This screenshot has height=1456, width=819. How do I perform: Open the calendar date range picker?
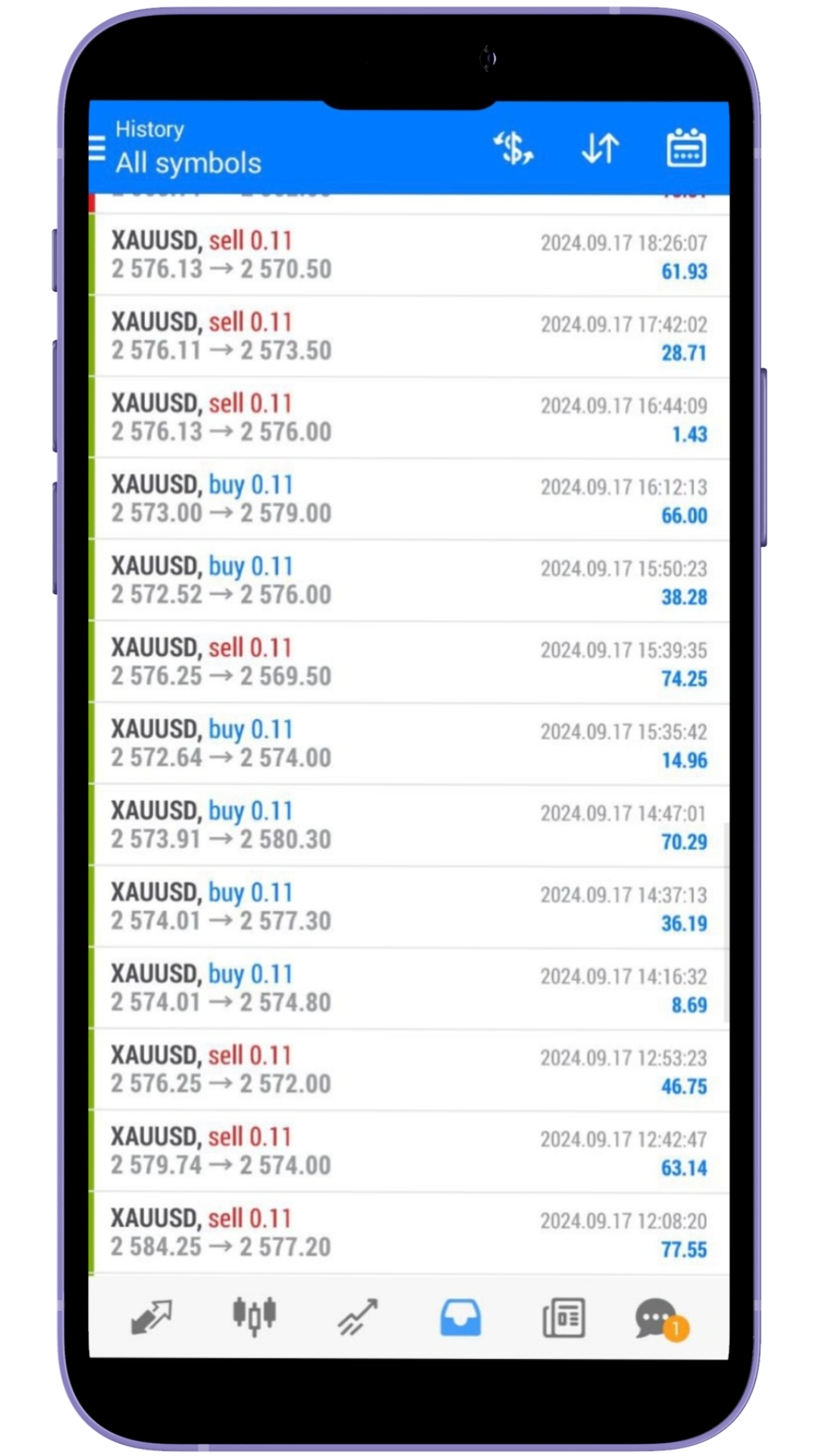tap(686, 148)
